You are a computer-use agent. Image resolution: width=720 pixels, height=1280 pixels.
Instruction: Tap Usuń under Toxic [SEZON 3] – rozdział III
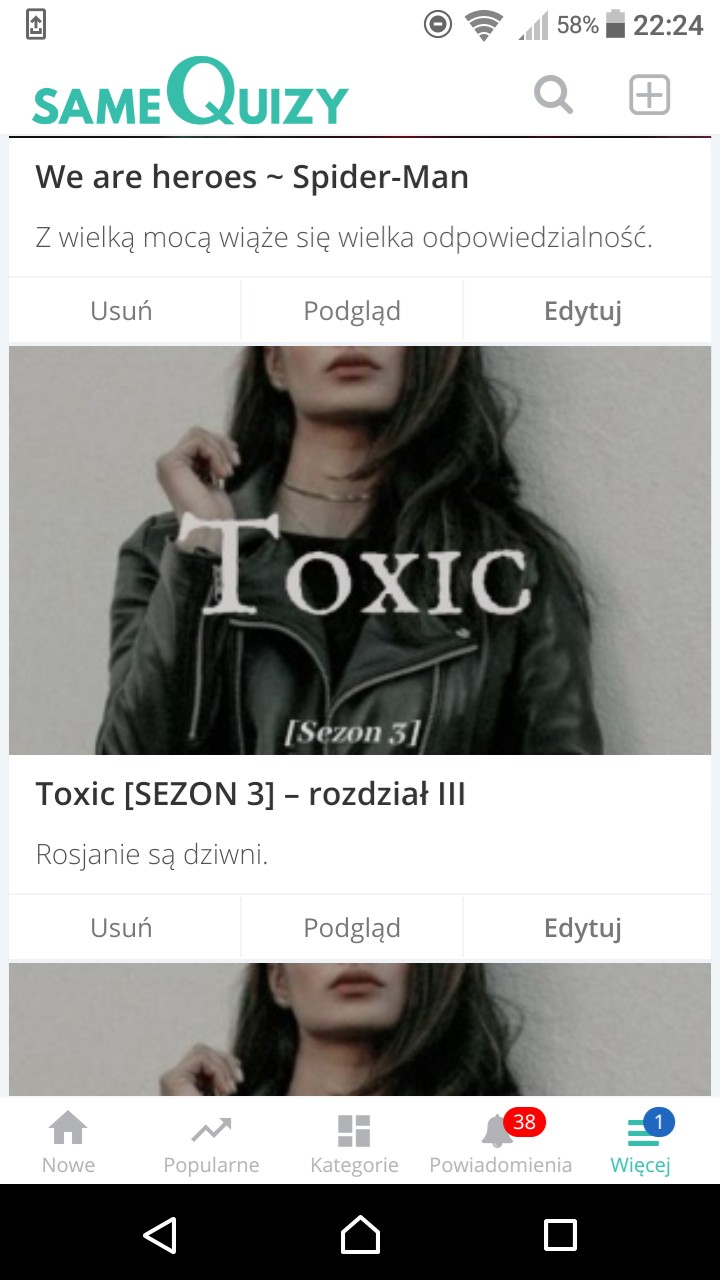[x=121, y=928]
